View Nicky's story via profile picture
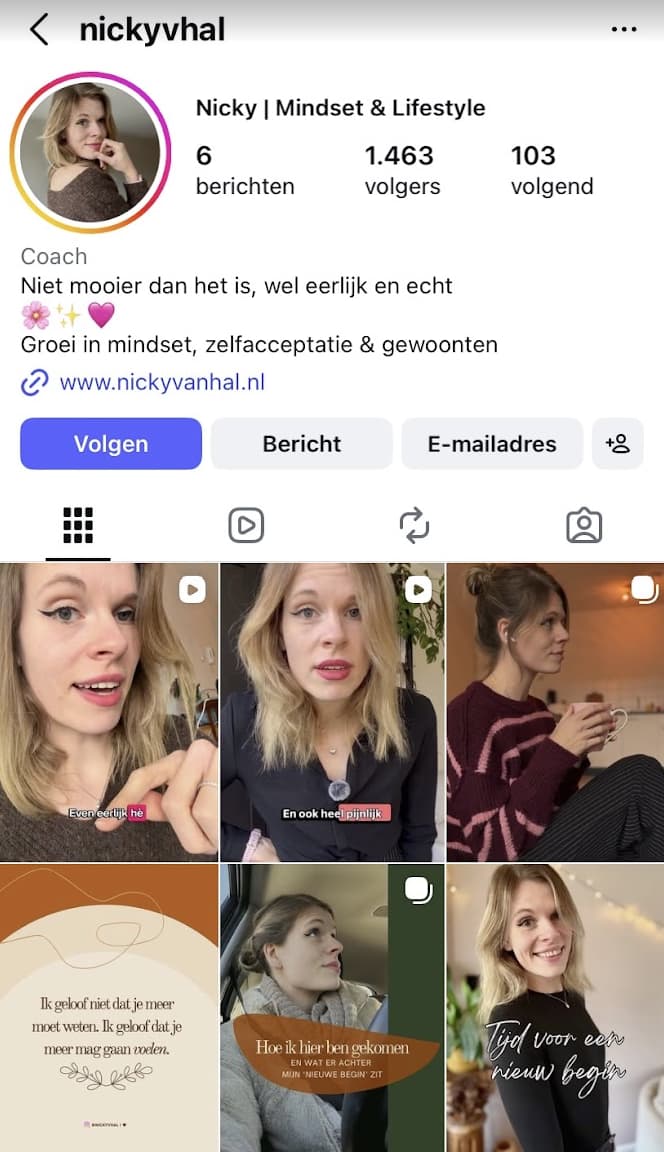This screenshot has height=1152, width=664. 90,152
